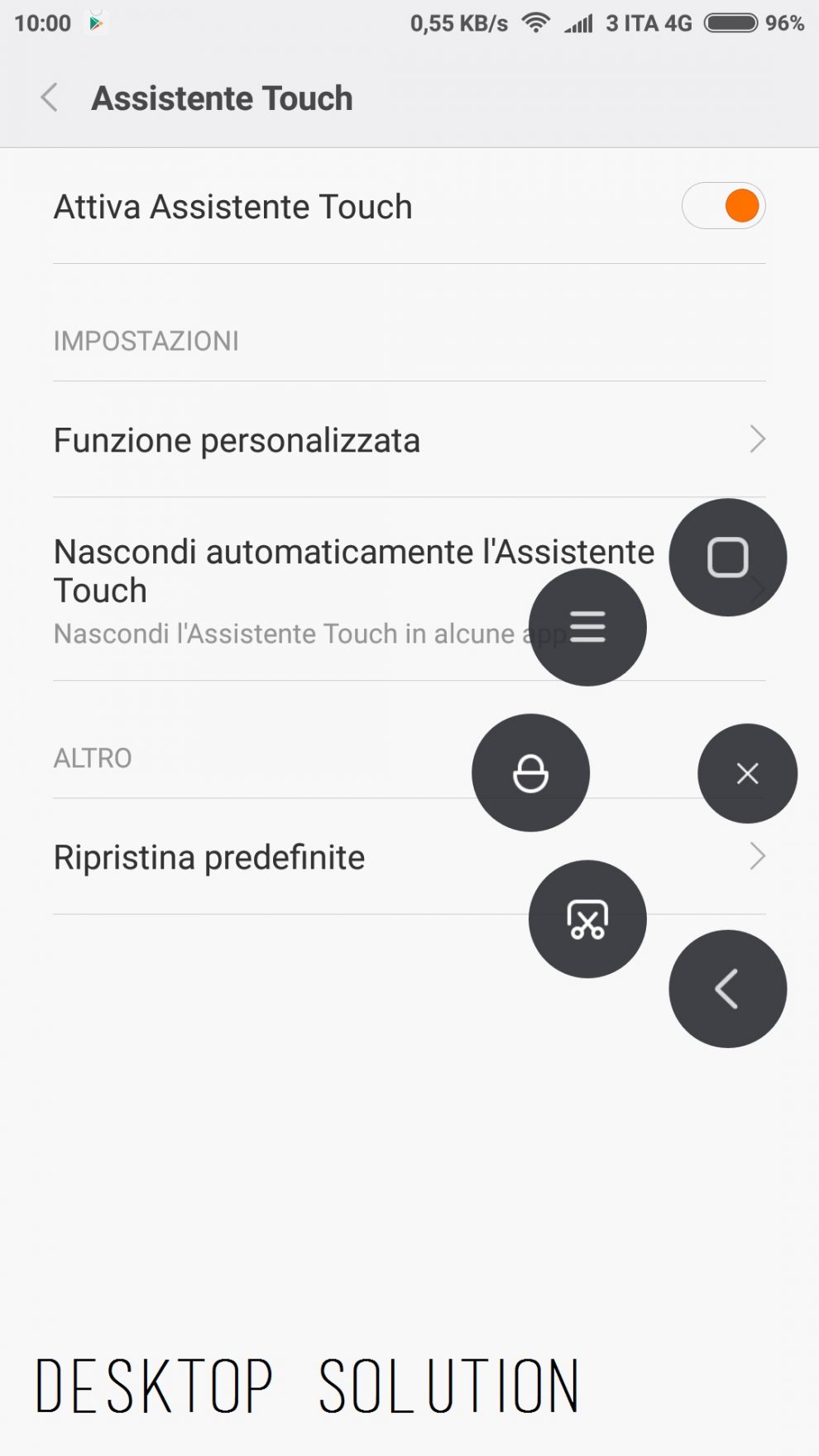Image resolution: width=819 pixels, height=1456 pixels.
Task: Close the floating assistant menu
Action: point(747,773)
